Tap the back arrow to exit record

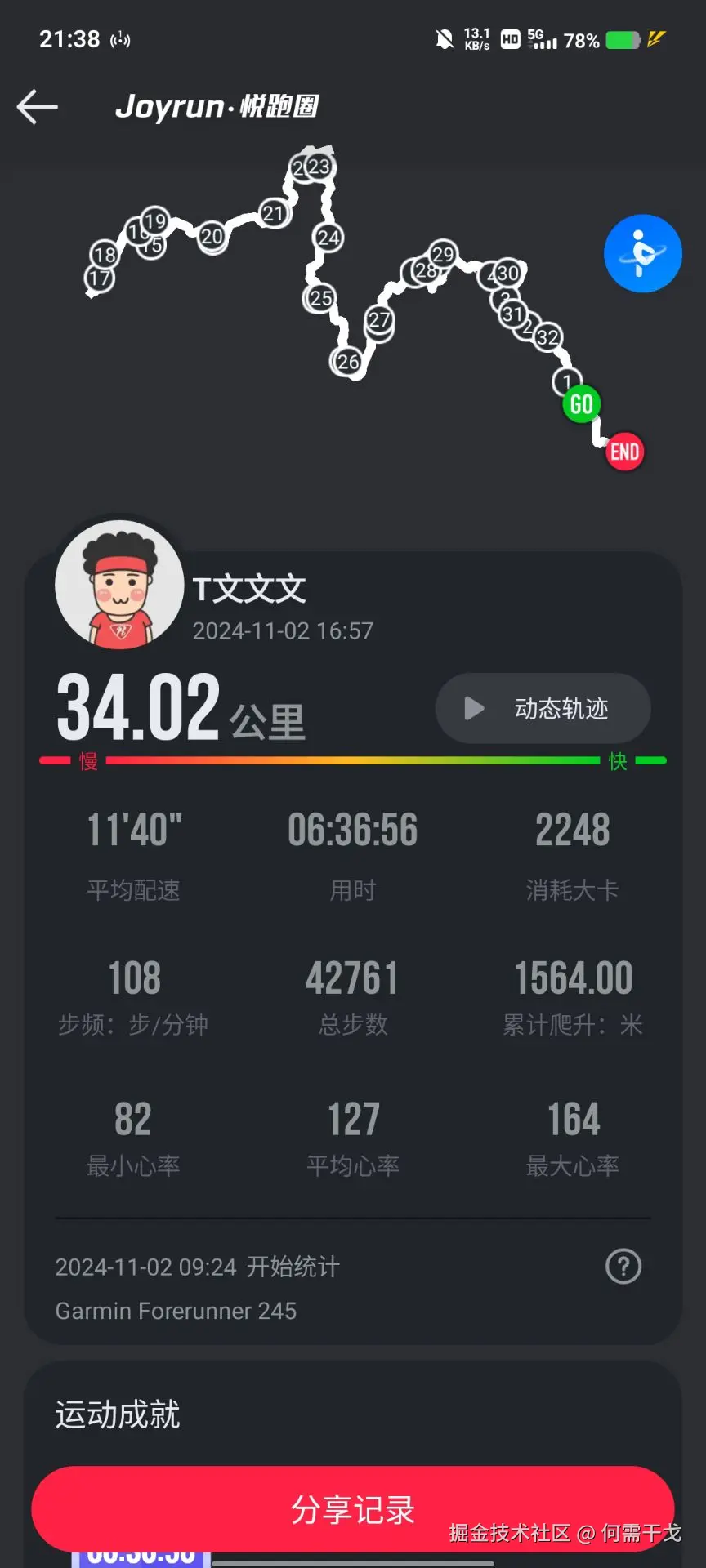tap(37, 107)
